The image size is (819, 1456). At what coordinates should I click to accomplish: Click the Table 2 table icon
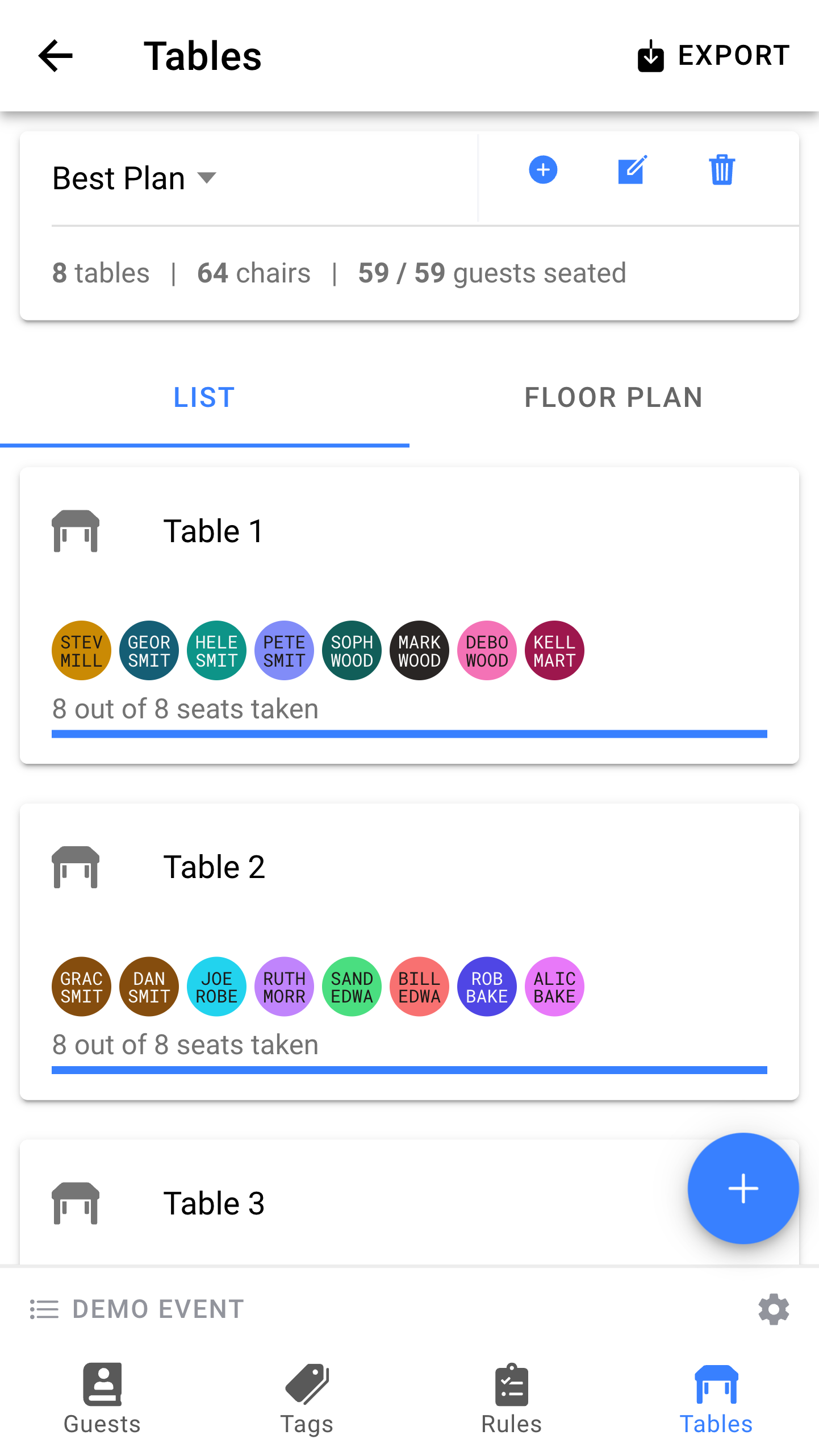coord(76,866)
